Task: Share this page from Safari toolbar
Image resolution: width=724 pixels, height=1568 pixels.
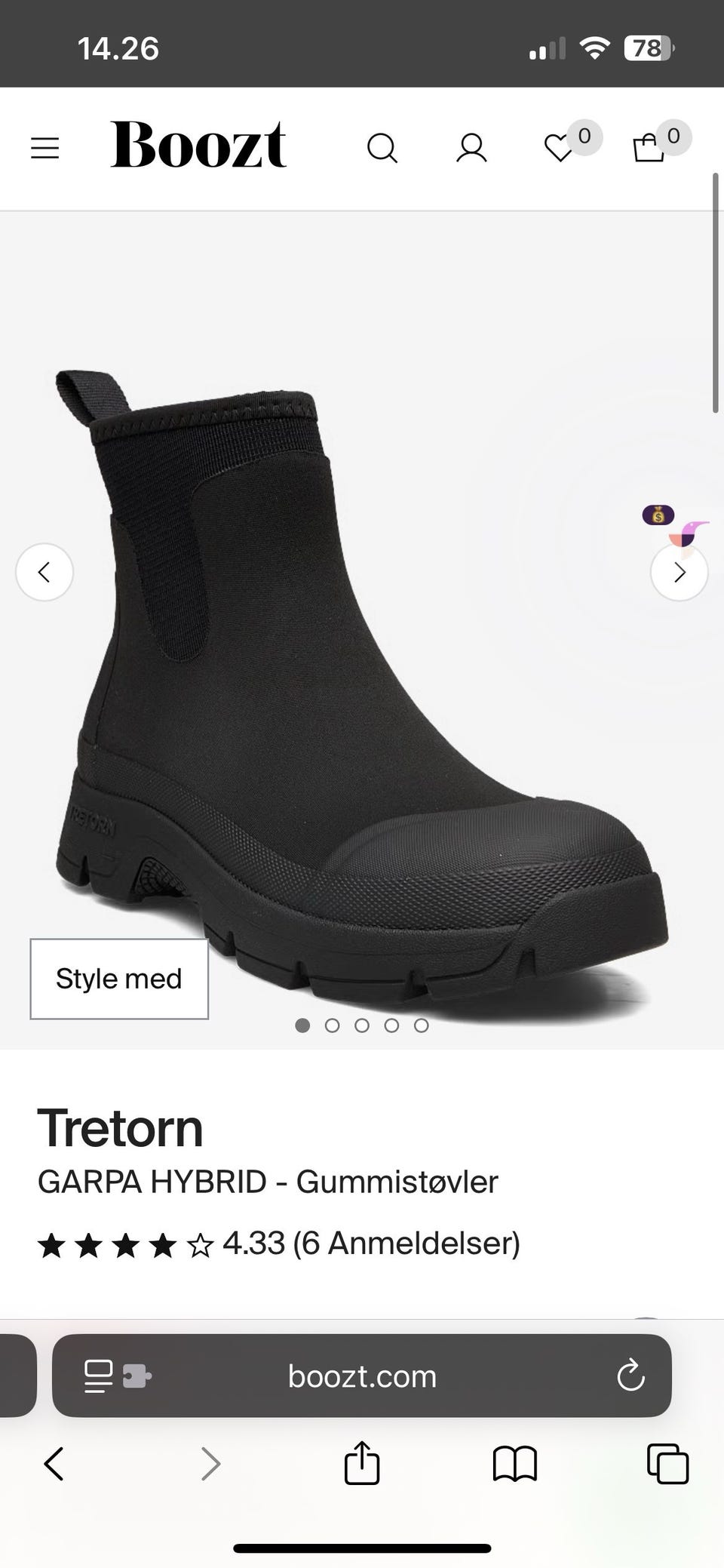Action: pyautogui.click(x=362, y=1462)
